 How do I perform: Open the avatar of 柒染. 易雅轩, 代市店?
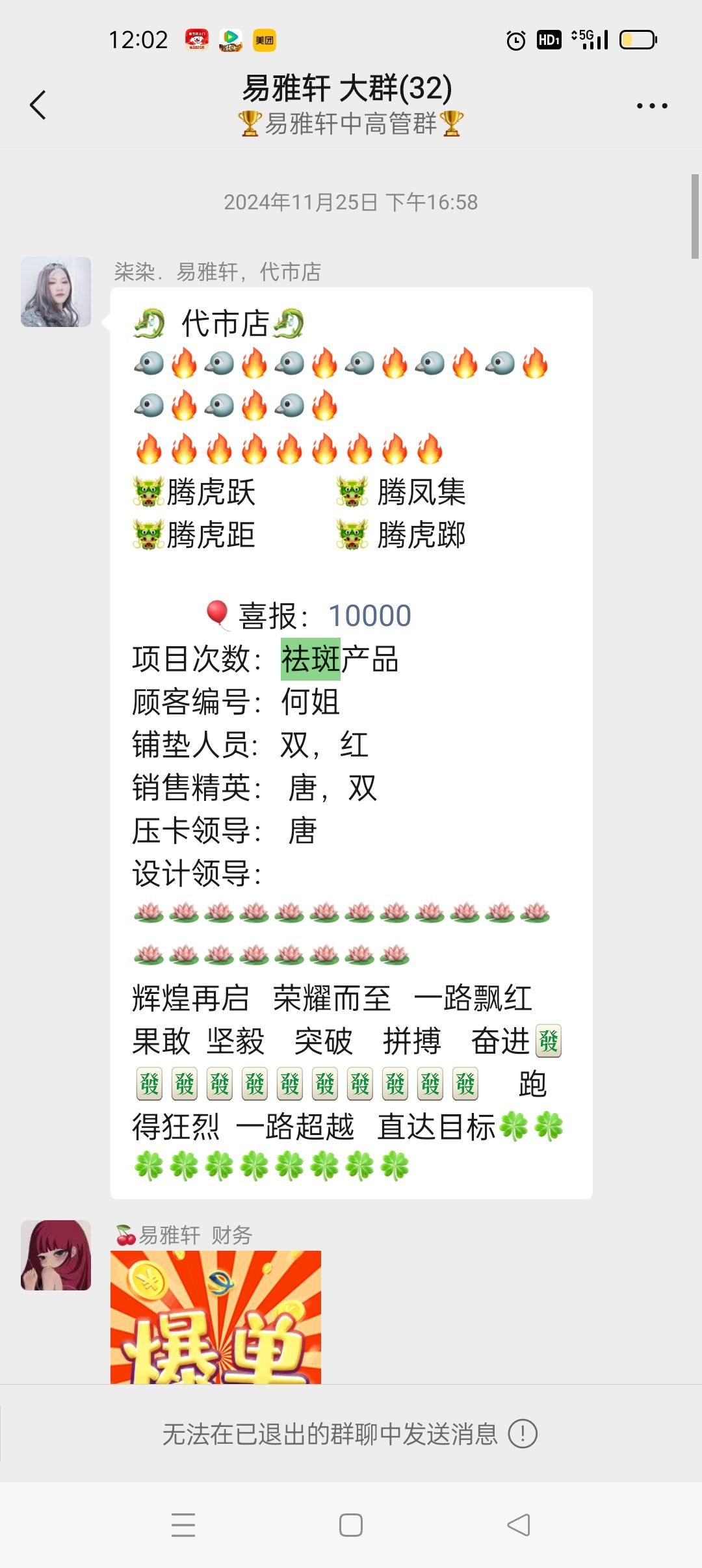(x=56, y=292)
